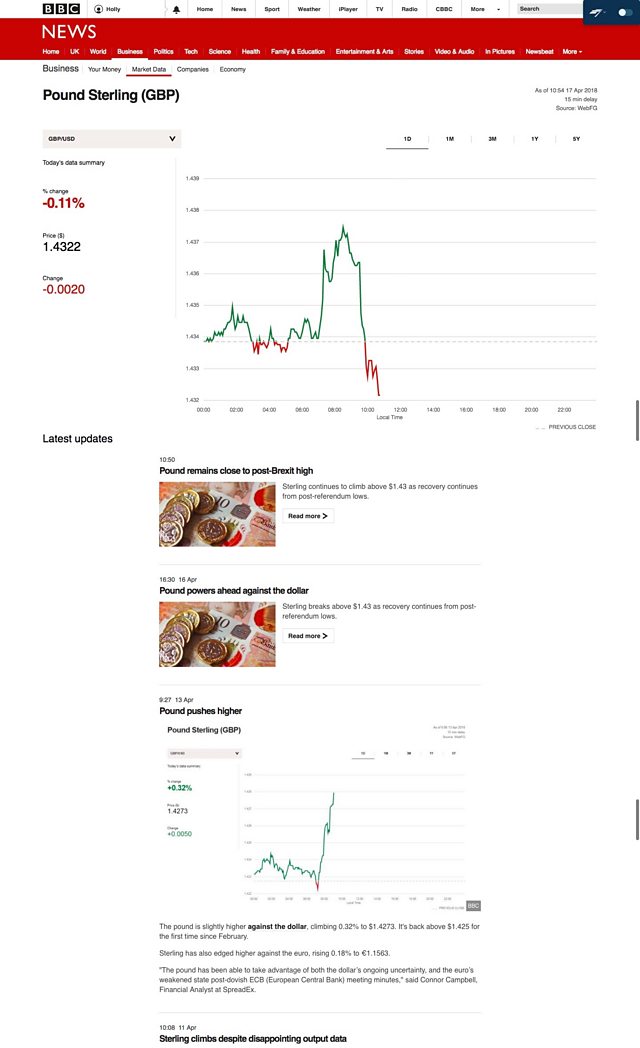The height and width of the screenshot is (1048, 640).
Task: View the 5Y chart range
Action: pyautogui.click(x=577, y=139)
